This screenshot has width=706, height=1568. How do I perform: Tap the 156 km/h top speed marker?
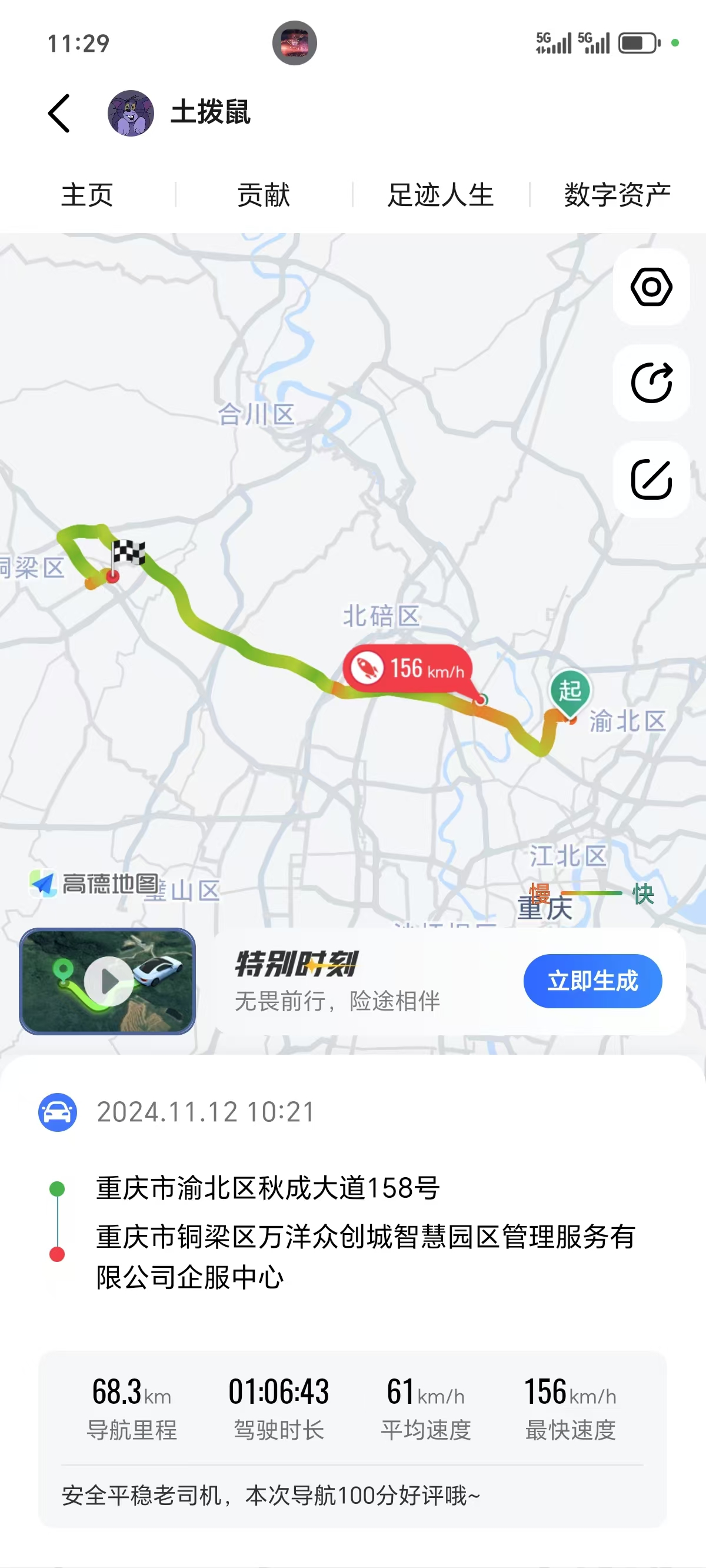click(x=408, y=669)
